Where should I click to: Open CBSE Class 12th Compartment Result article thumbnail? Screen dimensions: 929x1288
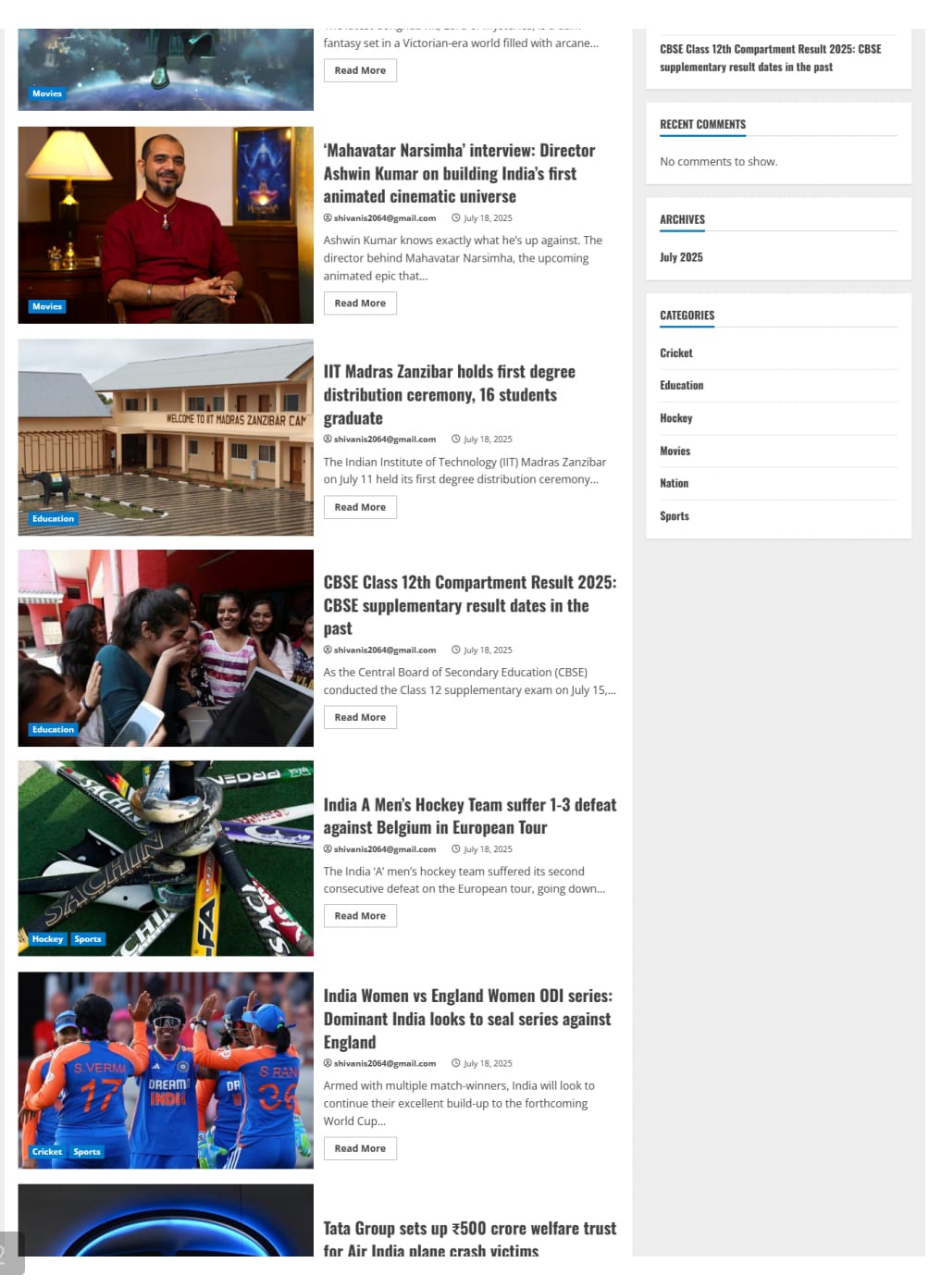point(166,649)
